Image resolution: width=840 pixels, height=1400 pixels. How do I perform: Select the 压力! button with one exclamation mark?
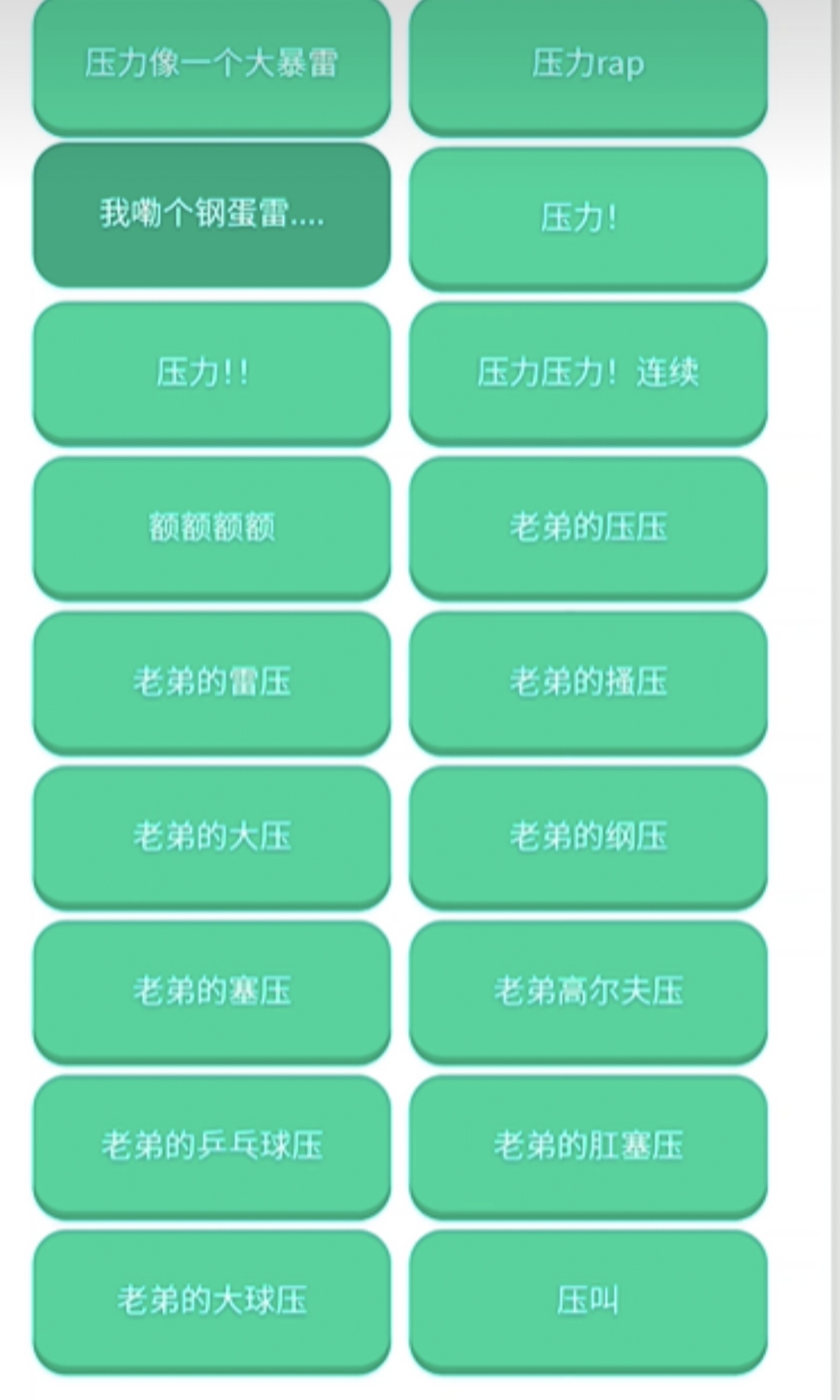(x=588, y=217)
